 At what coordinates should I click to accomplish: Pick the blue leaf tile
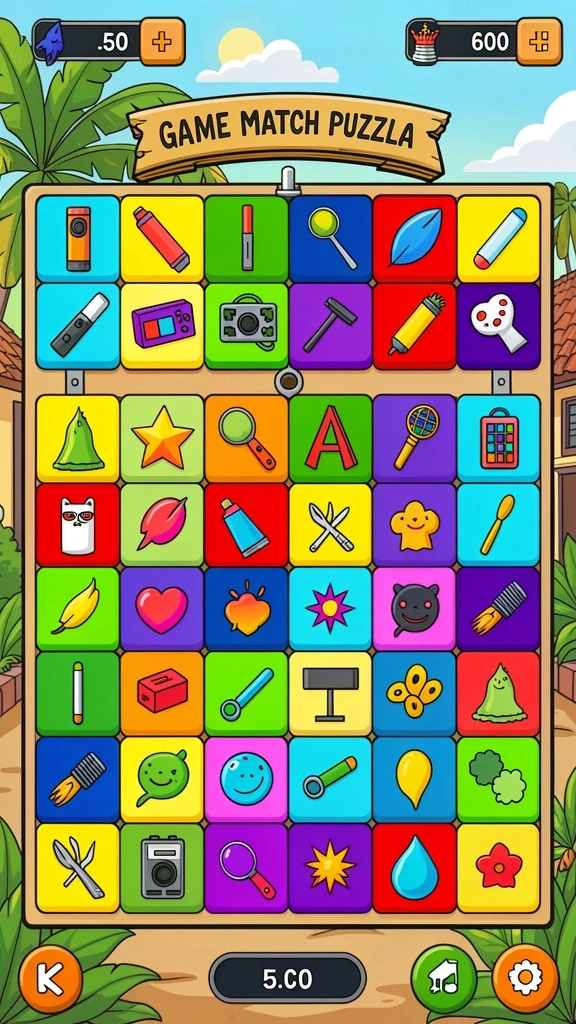[x=414, y=238]
